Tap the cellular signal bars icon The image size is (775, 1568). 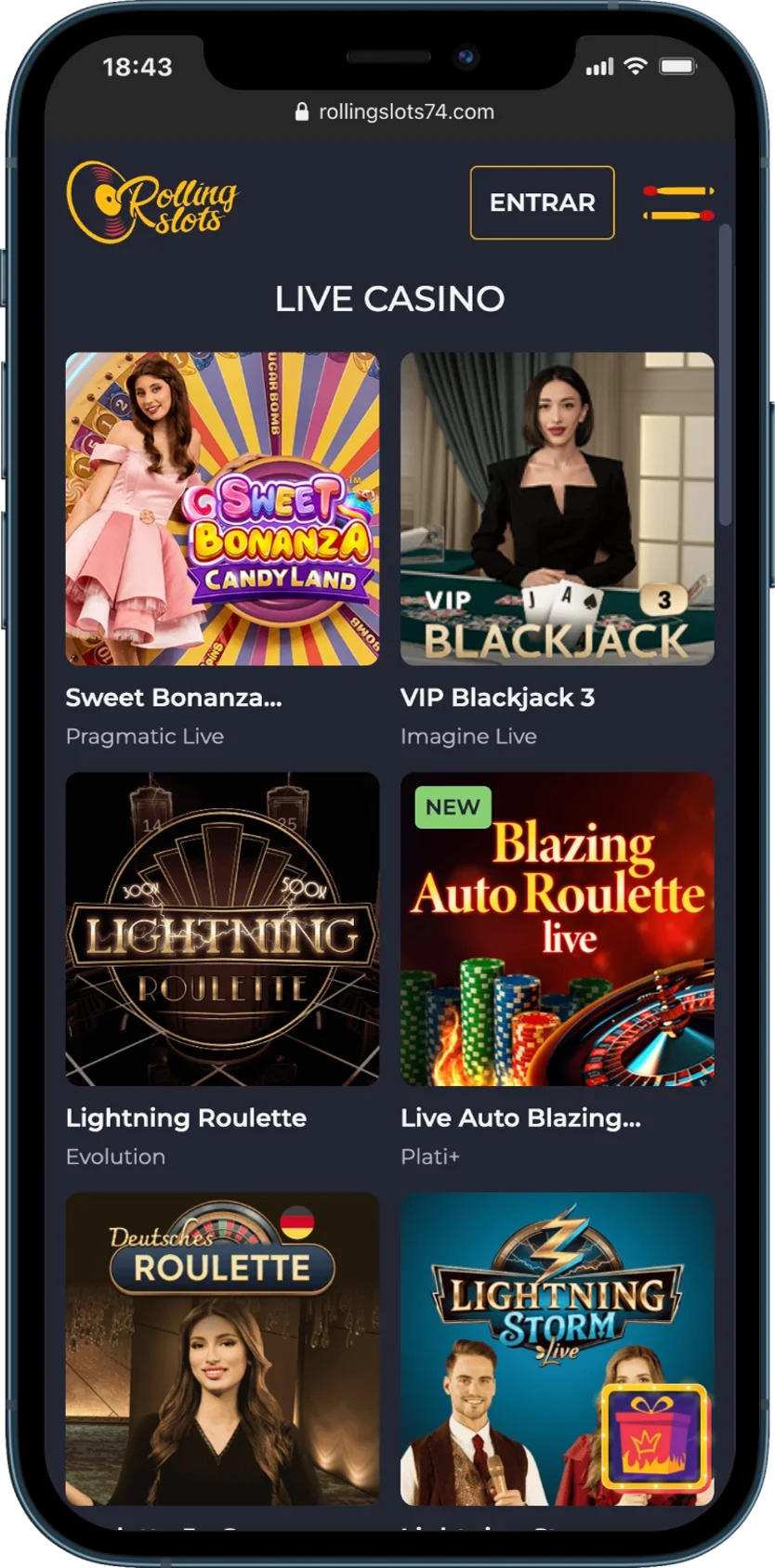point(599,68)
